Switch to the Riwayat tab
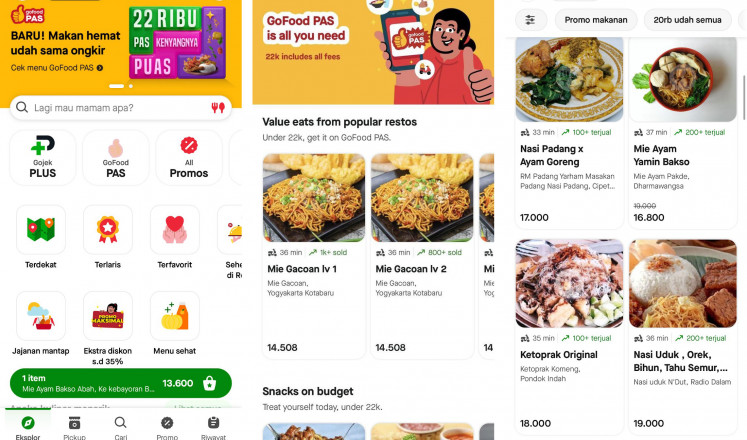747x440 pixels. [x=213, y=427]
